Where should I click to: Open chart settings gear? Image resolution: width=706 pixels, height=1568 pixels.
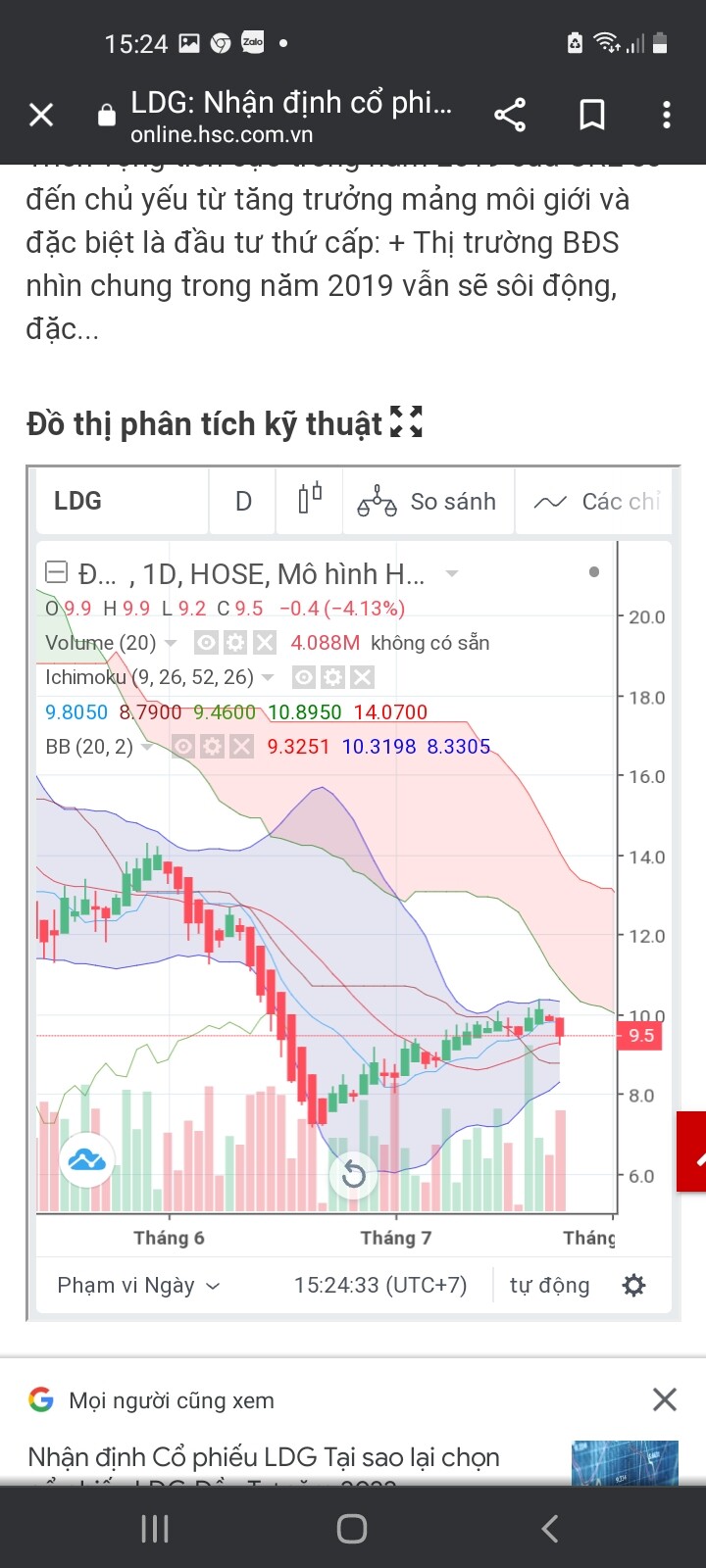tap(634, 1285)
